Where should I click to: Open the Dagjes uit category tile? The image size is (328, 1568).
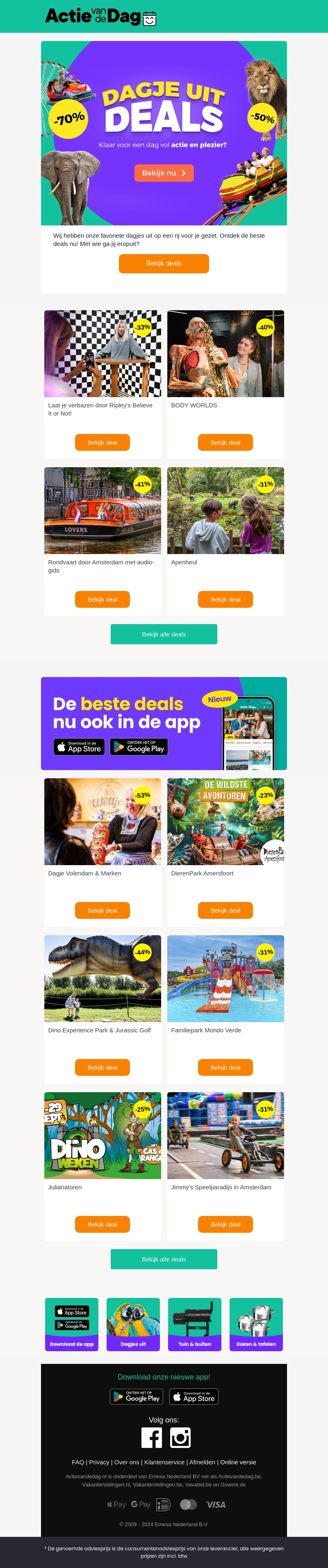133,1325
